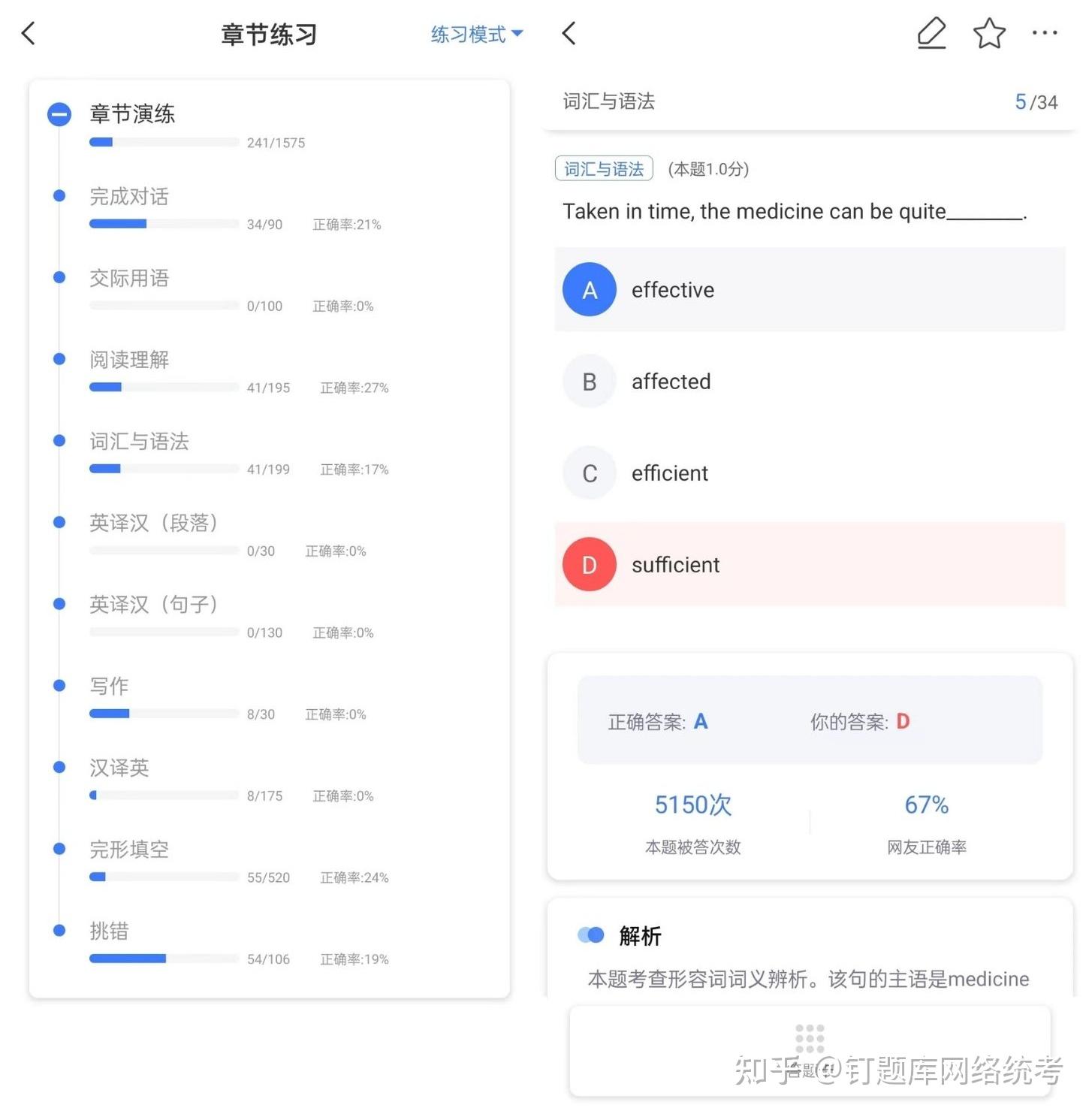Open the 完成对话 chapter

click(129, 197)
